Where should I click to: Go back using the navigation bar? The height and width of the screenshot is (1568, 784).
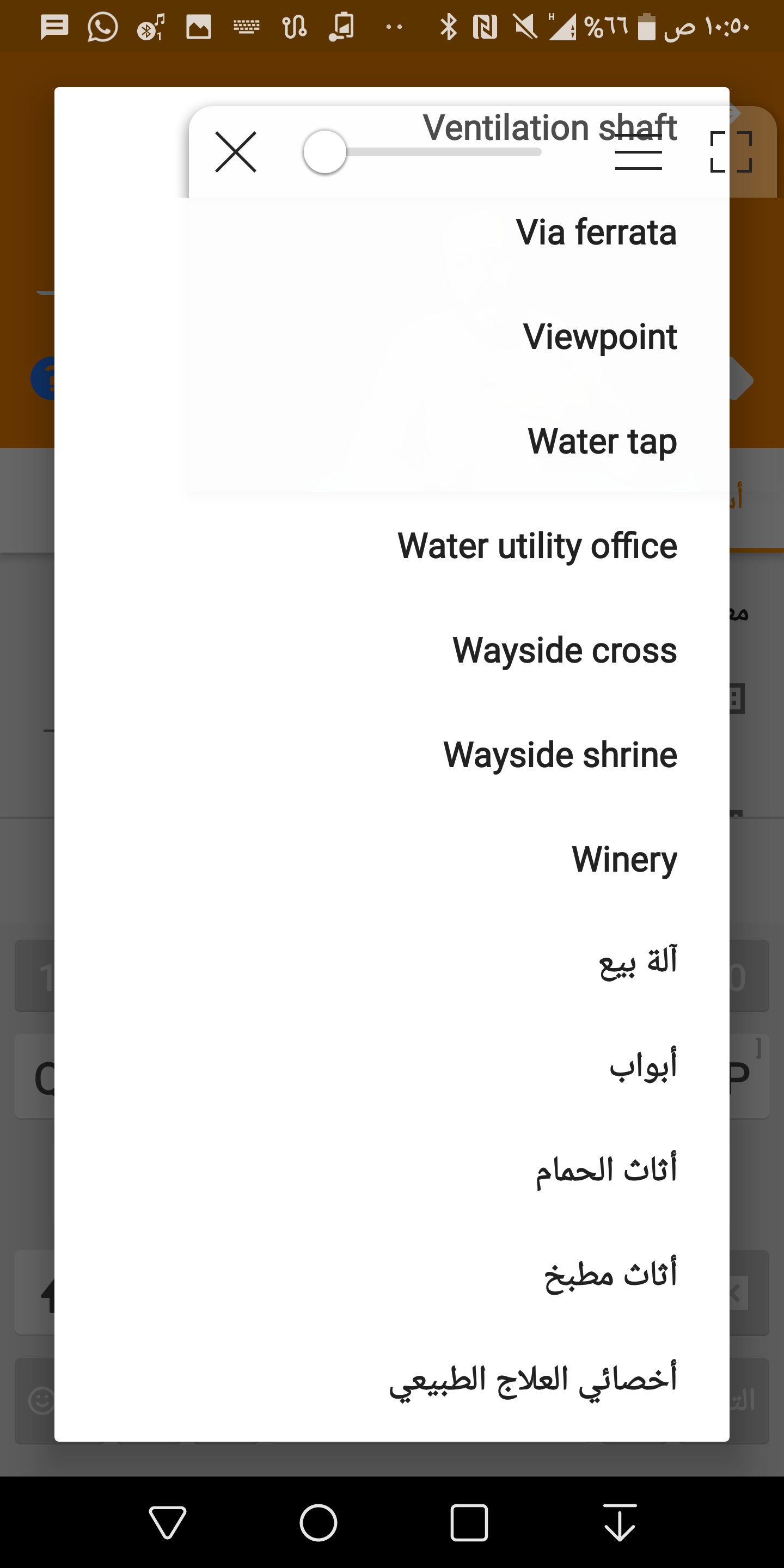tap(167, 1523)
